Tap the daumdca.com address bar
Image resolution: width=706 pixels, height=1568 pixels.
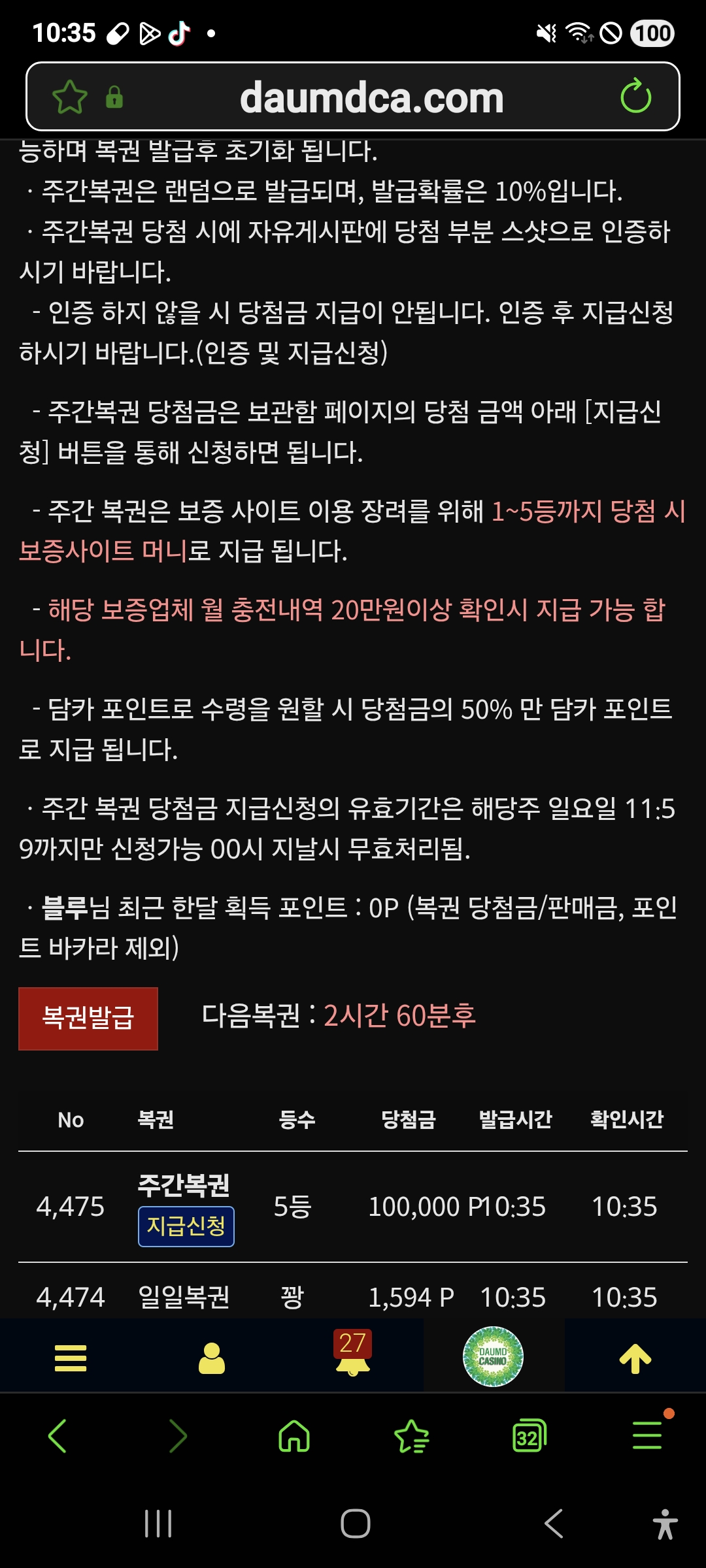tap(371, 97)
